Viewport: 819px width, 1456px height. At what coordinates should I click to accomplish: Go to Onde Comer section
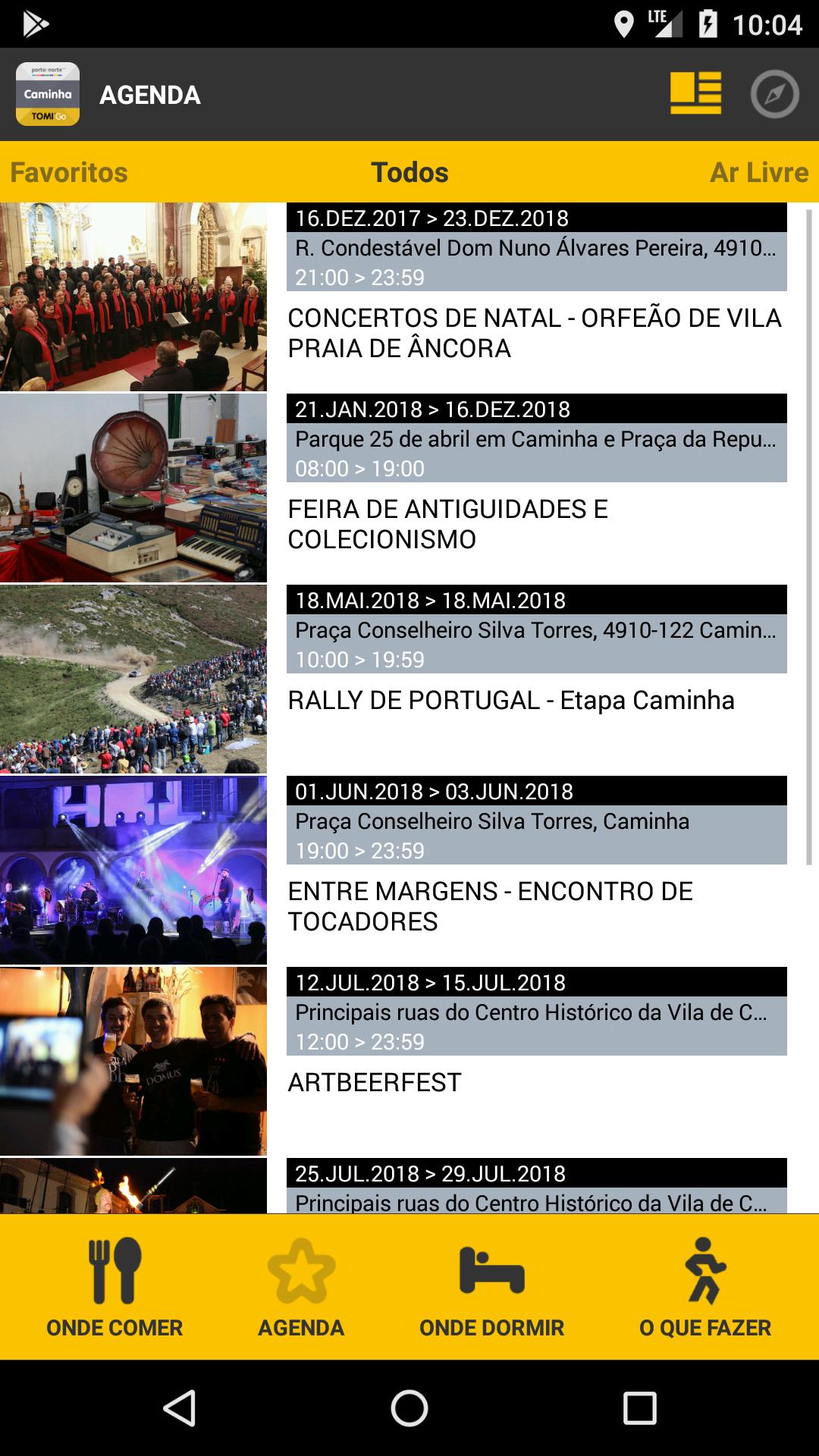(115, 1288)
